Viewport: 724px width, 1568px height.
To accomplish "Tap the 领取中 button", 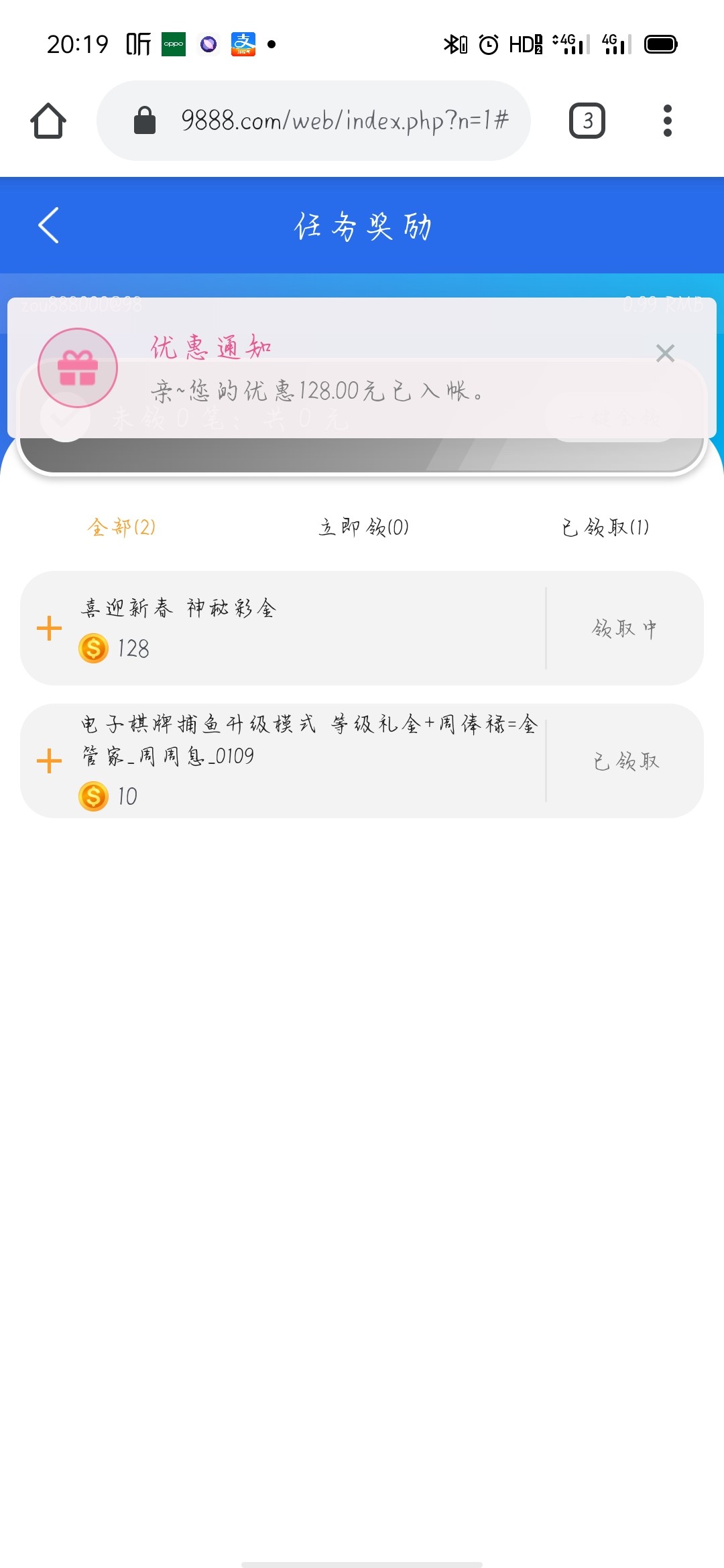I will (624, 629).
